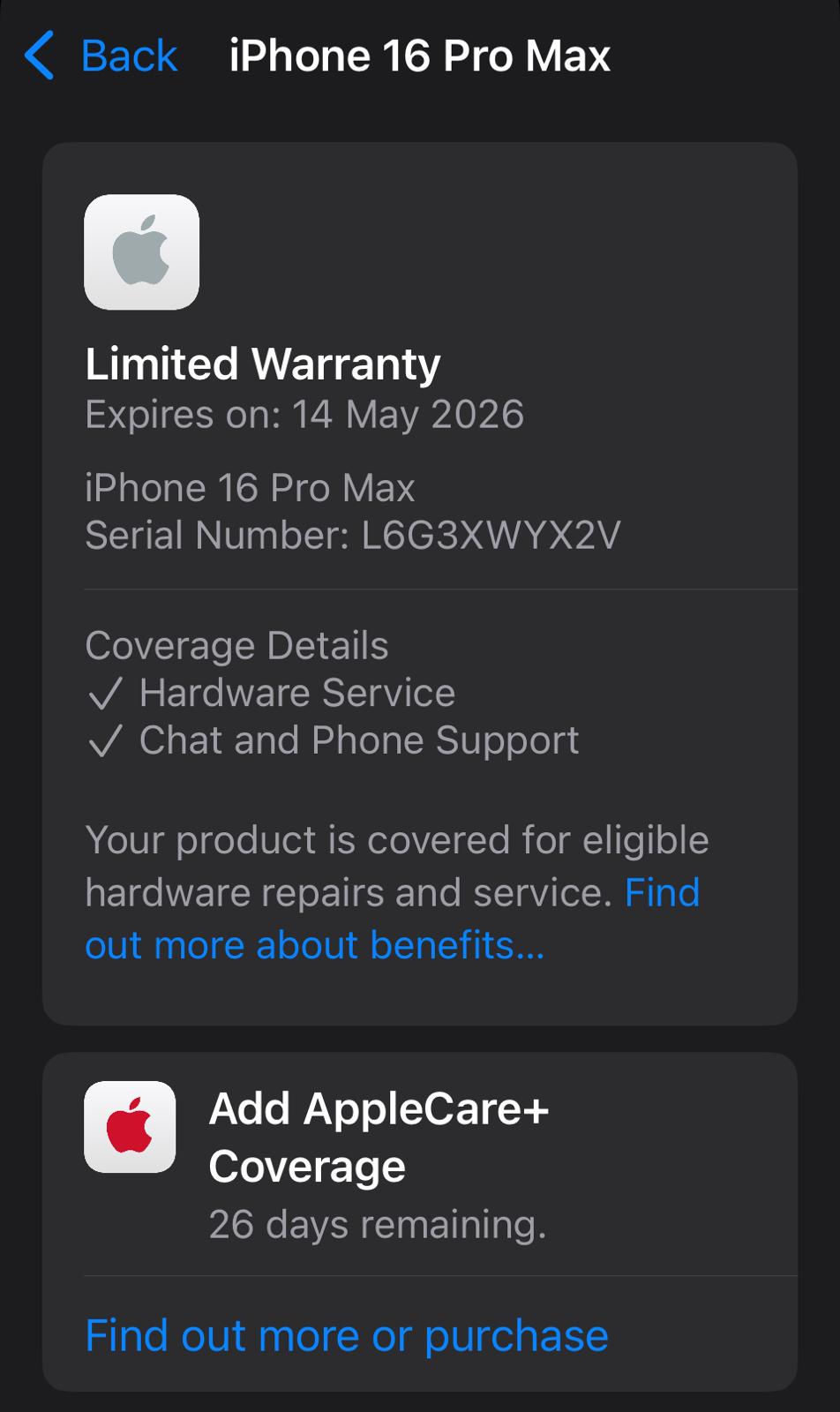
Task: Tap 'Find out more or purchase' AppleCare+
Action: tap(347, 1335)
